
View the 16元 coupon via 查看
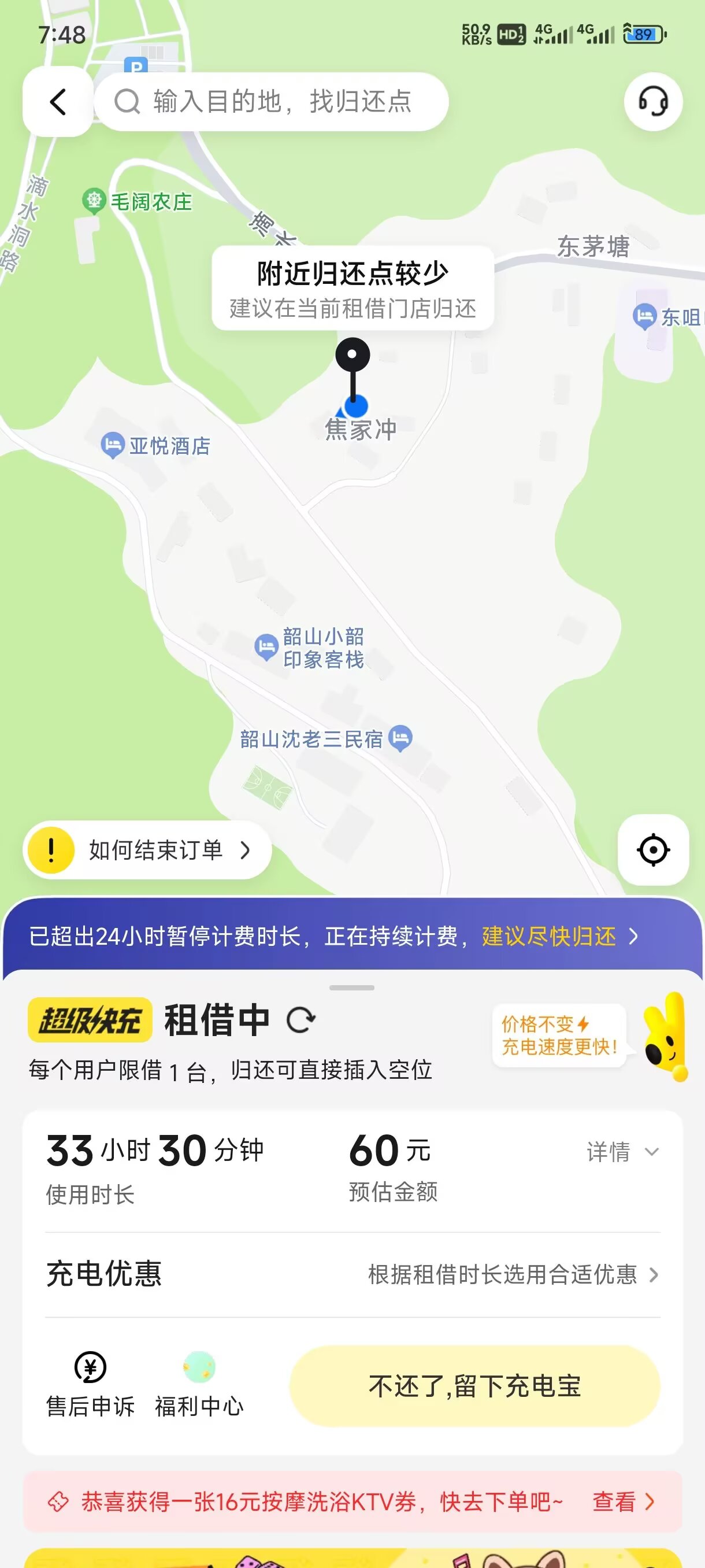click(623, 1502)
